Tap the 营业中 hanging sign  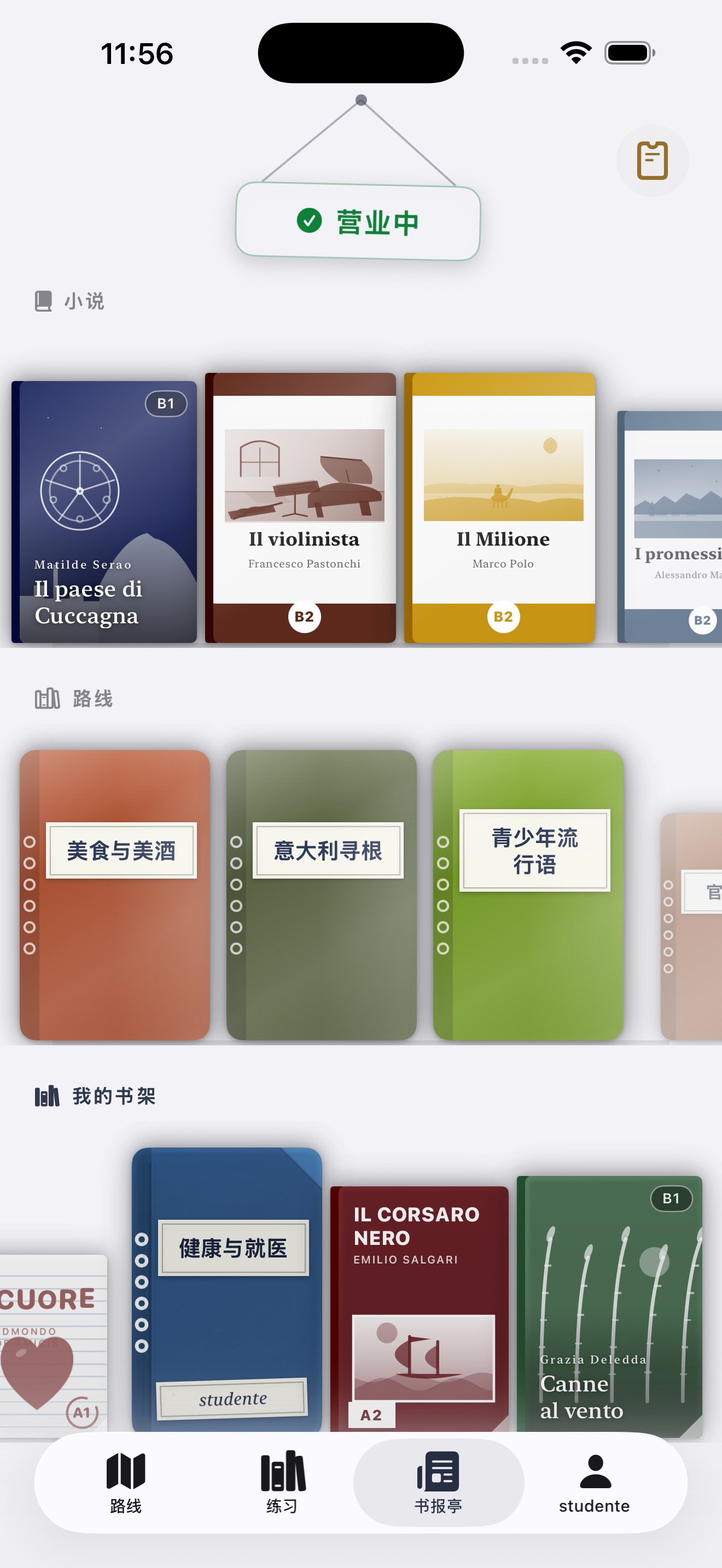click(x=359, y=221)
